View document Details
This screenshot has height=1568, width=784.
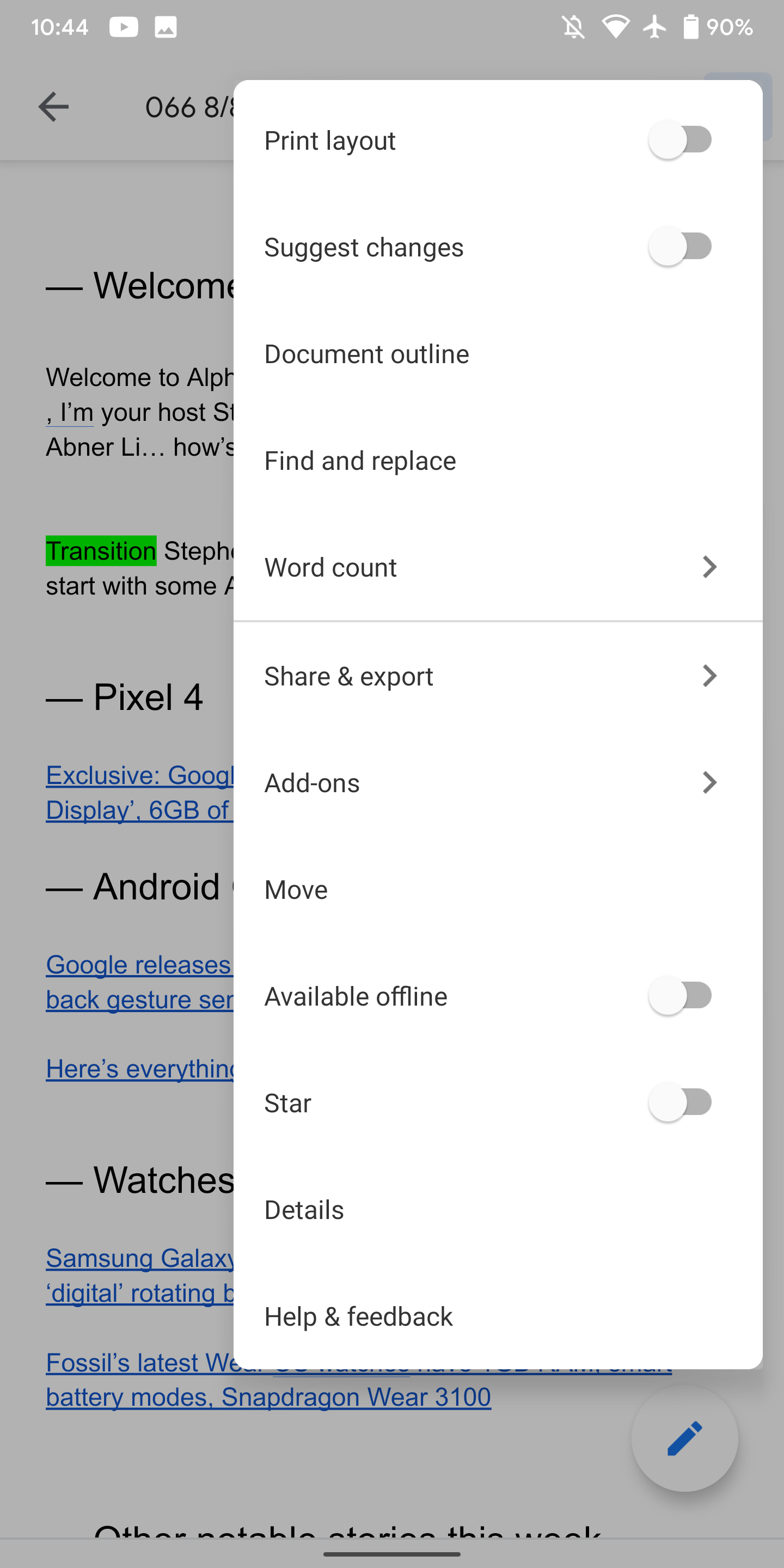point(304,1209)
